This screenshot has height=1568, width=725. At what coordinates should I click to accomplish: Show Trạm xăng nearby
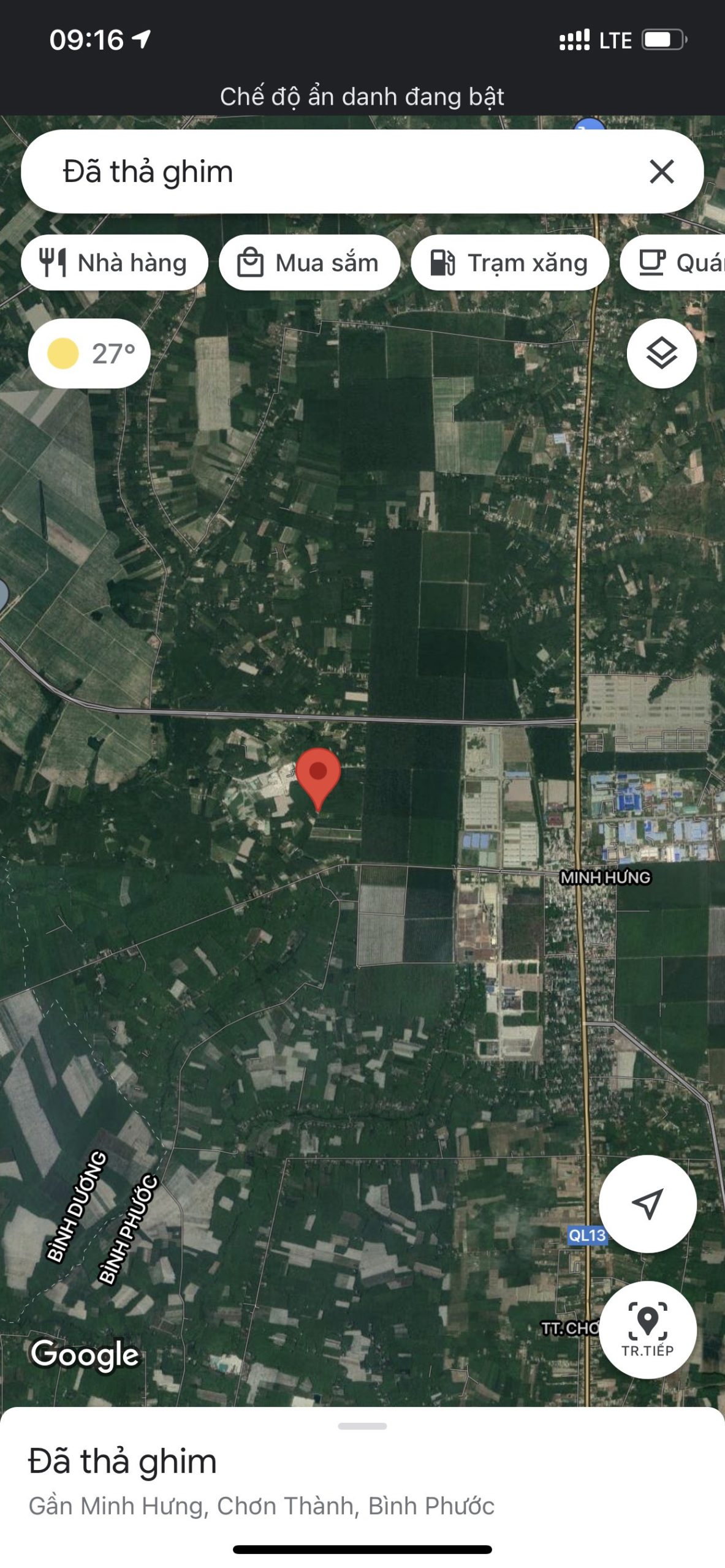point(510,263)
